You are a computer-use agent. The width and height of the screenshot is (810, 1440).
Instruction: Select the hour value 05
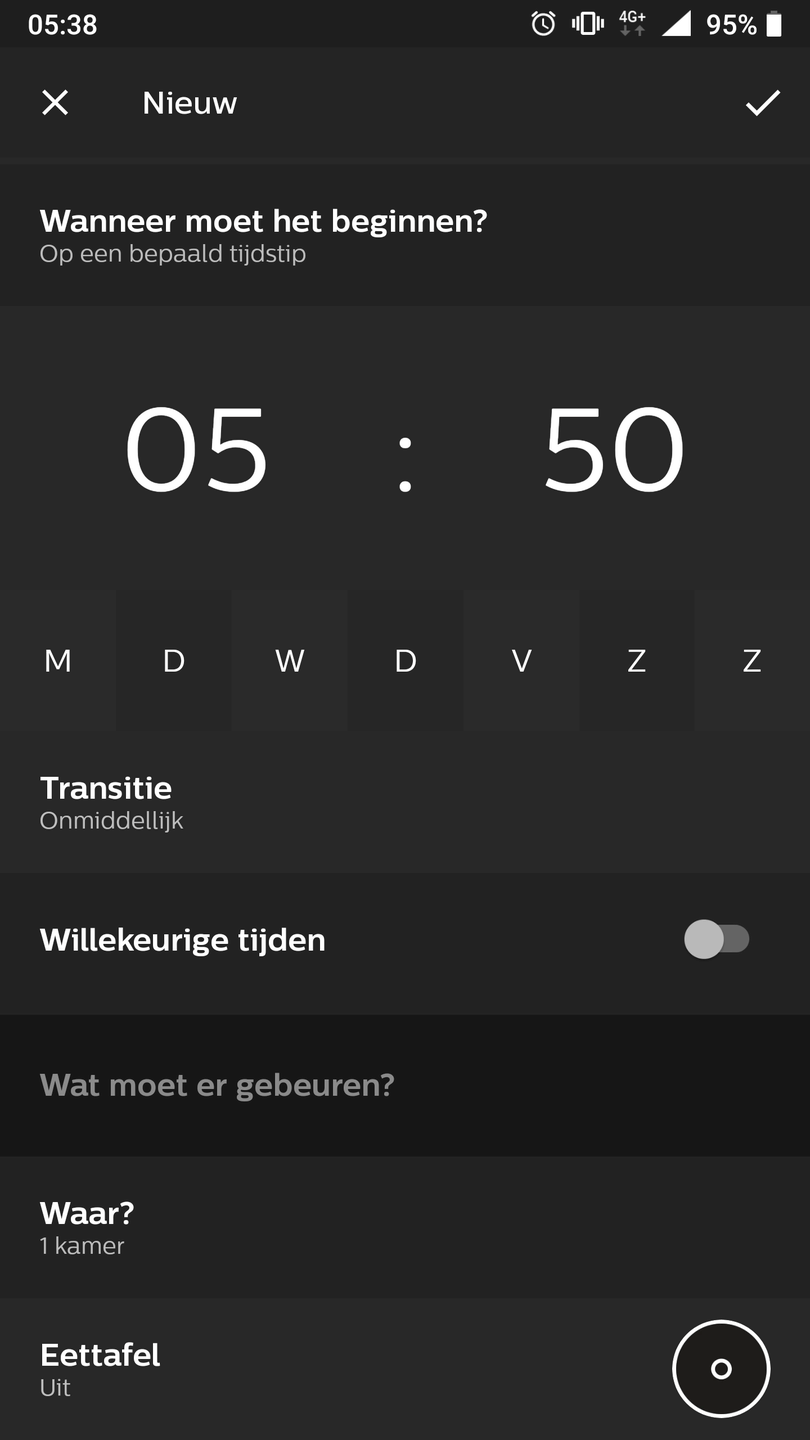197,450
